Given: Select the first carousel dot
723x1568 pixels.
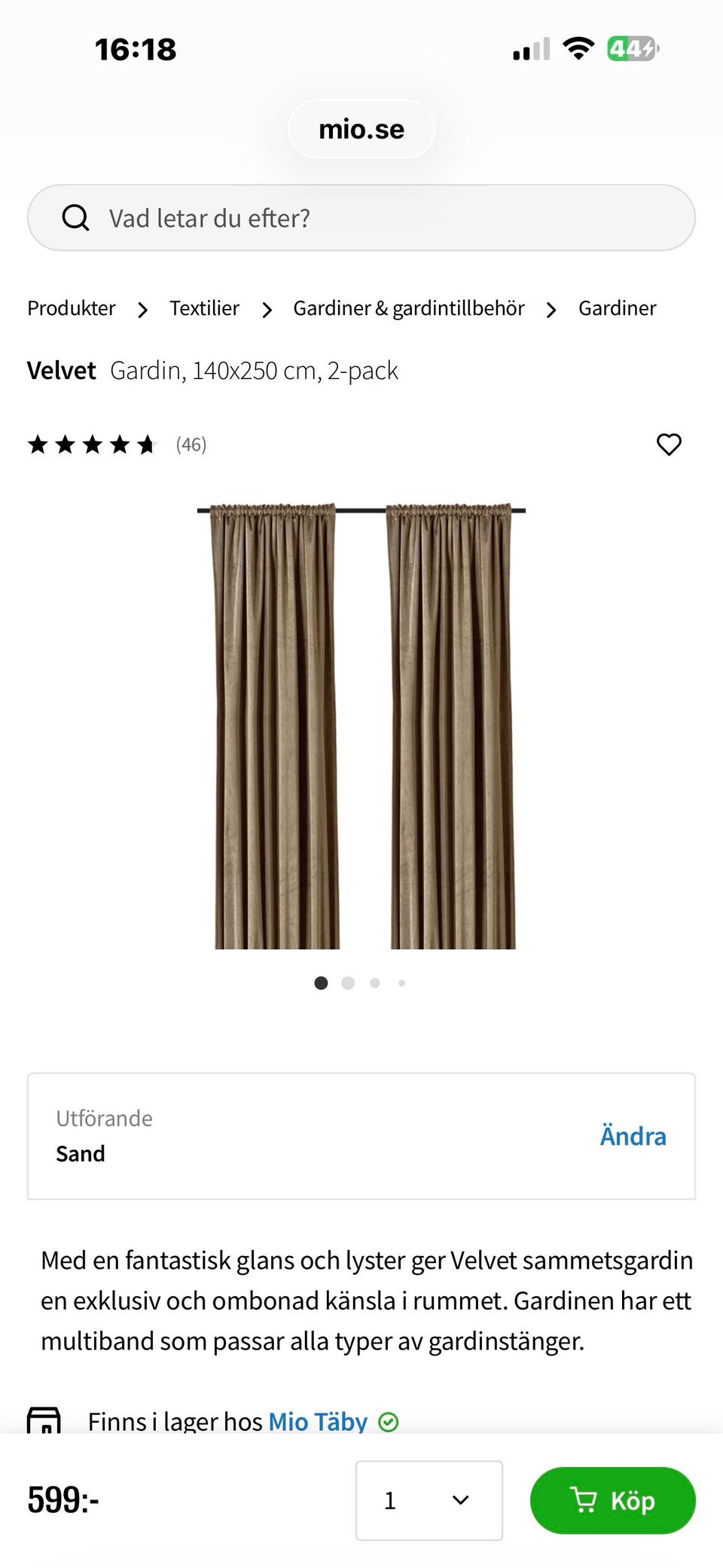Looking at the screenshot, I should coord(321,983).
